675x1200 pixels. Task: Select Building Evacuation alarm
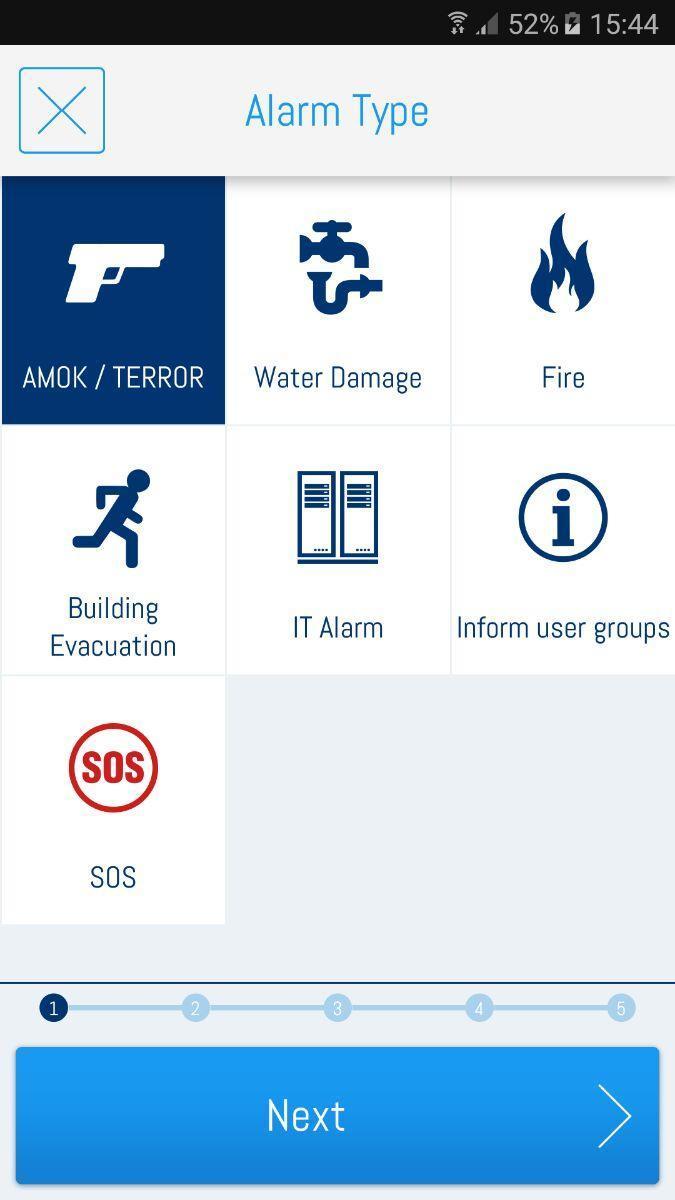tap(113, 550)
